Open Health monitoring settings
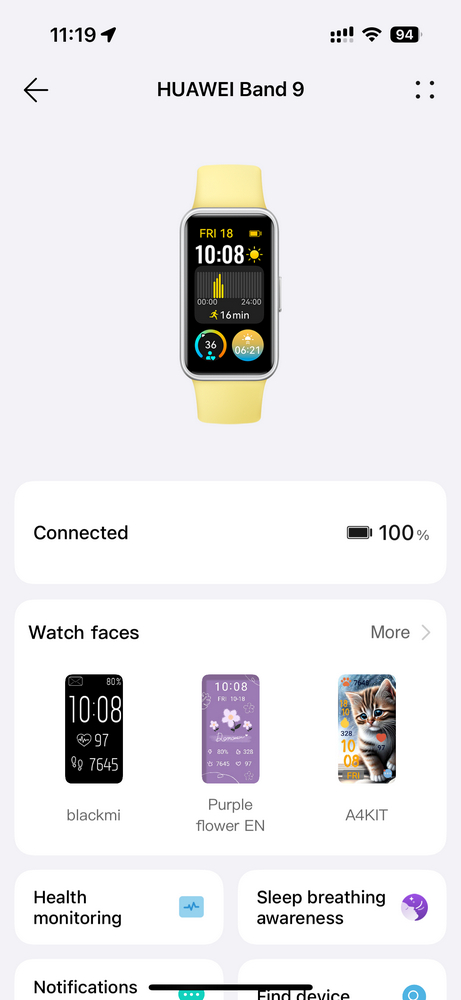461x1000 pixels. pos(119,907)
